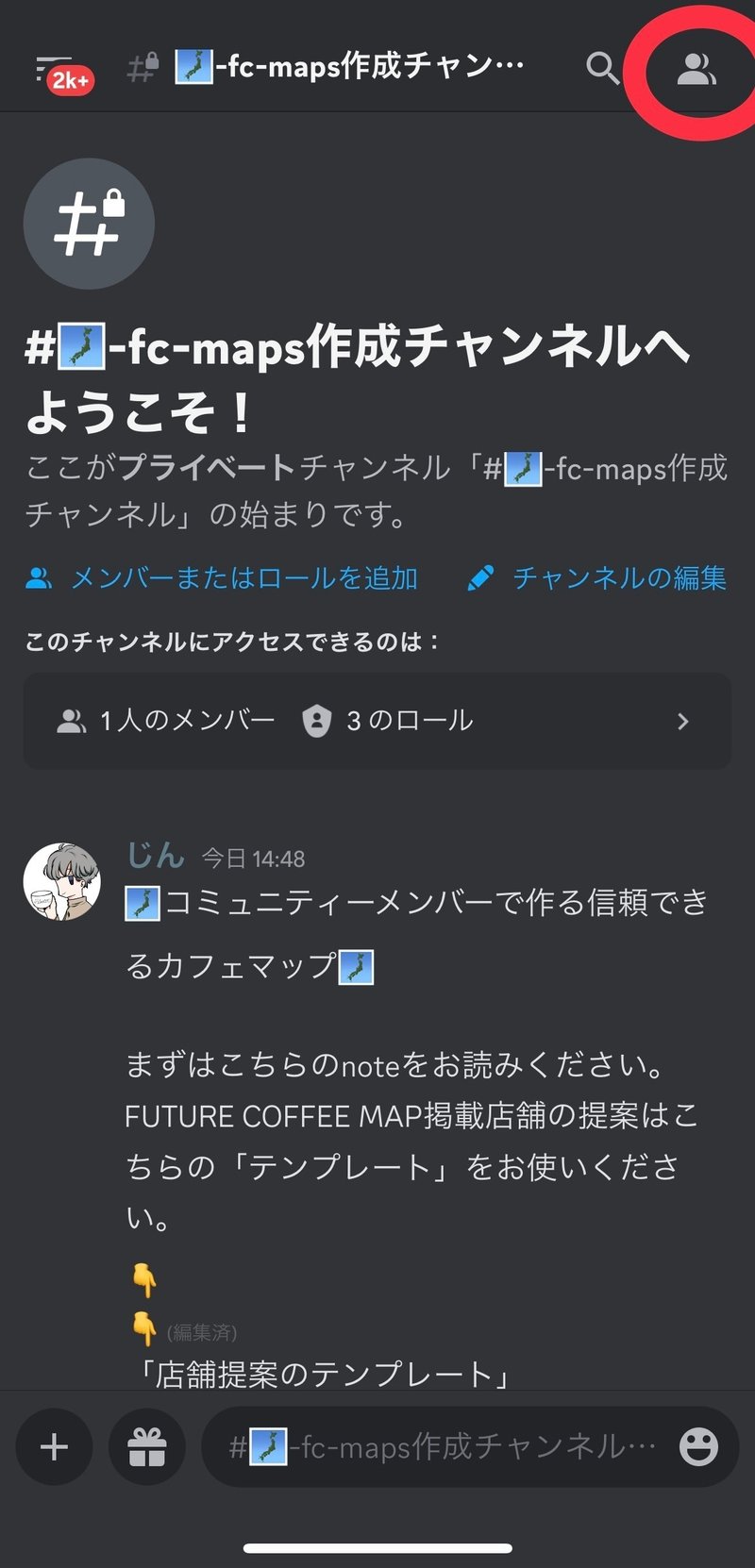Screen dimensions: 755x1568
Task: Open the attachment plus icon near the message bar
Action: (54, 1446)
